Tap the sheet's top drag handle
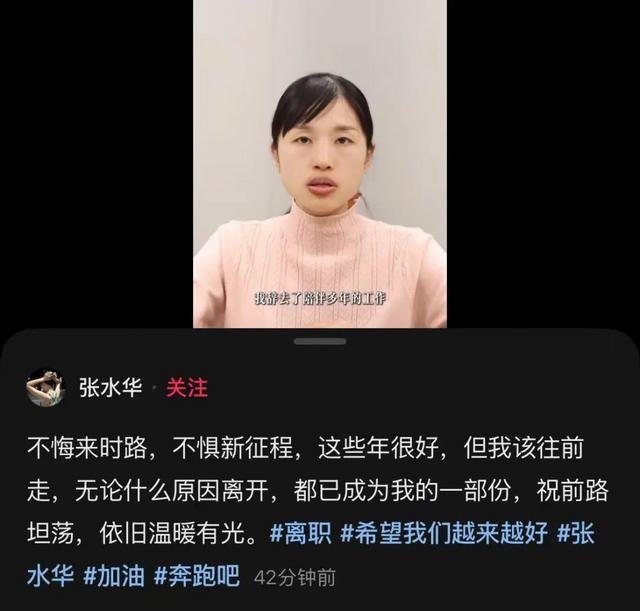Viewport: 640px width, 611px height. (320, 341)
